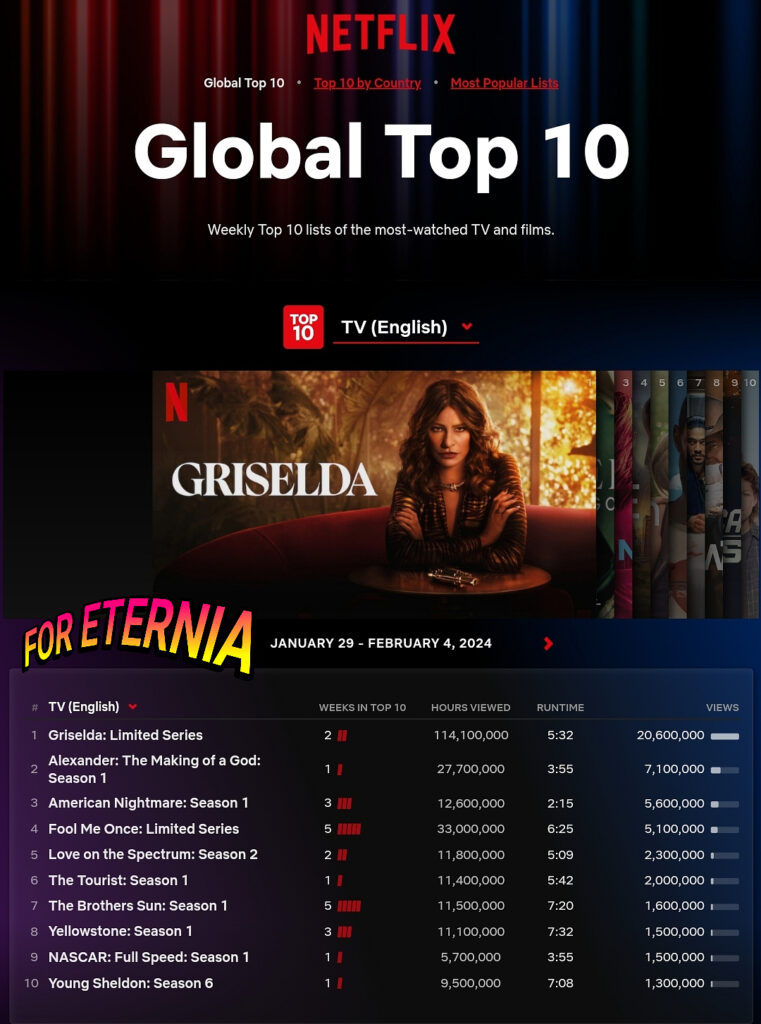Open the Top 10 by Country link
The height and width of the screenshot is (1024, 761).
(367, 83)
